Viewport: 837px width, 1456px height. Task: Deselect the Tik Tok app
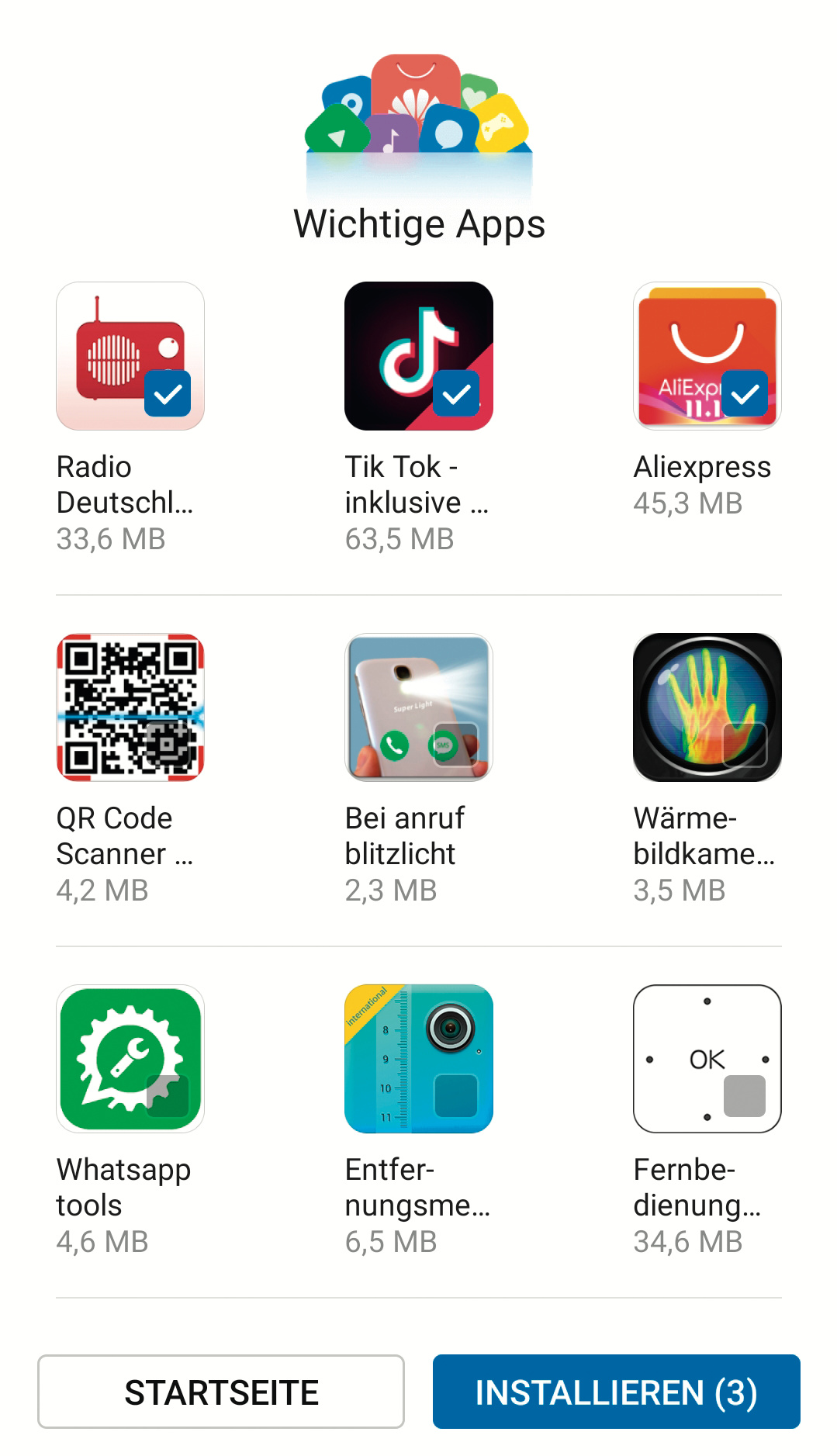[456, 394]
